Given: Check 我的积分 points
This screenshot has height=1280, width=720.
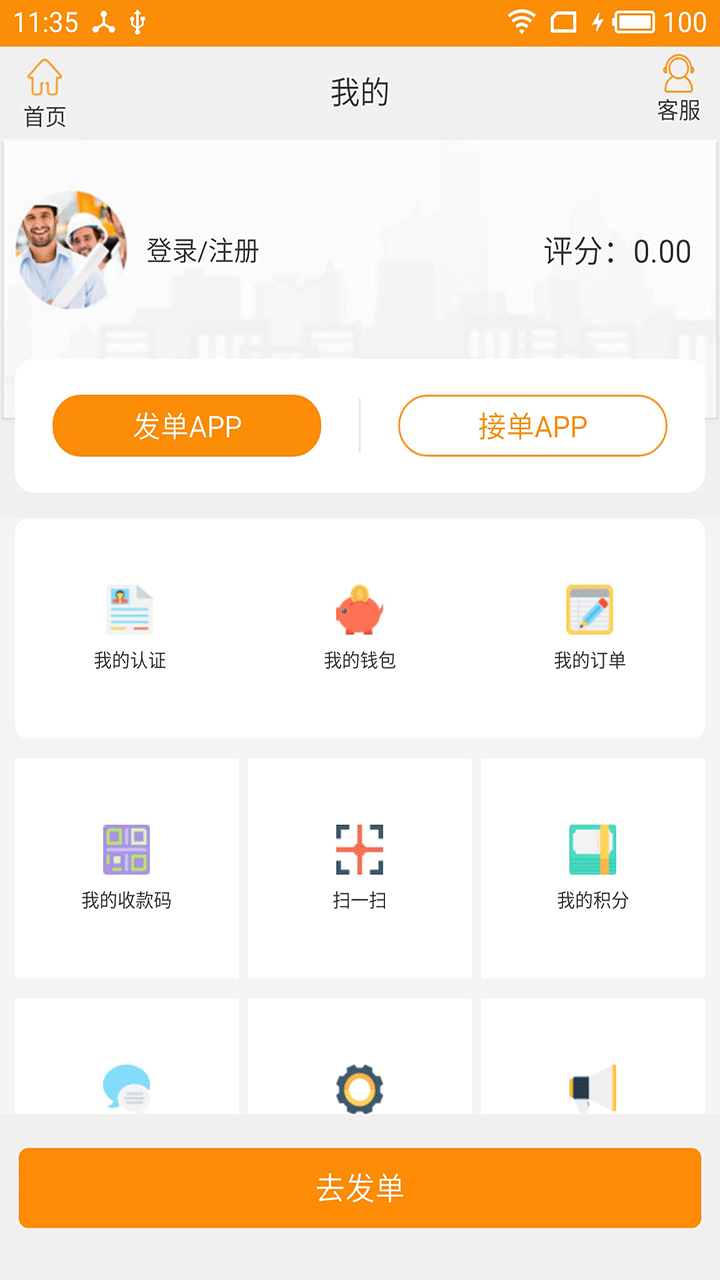Looking at the screenshot, I should pyautogui.click(x=593, y=868).
